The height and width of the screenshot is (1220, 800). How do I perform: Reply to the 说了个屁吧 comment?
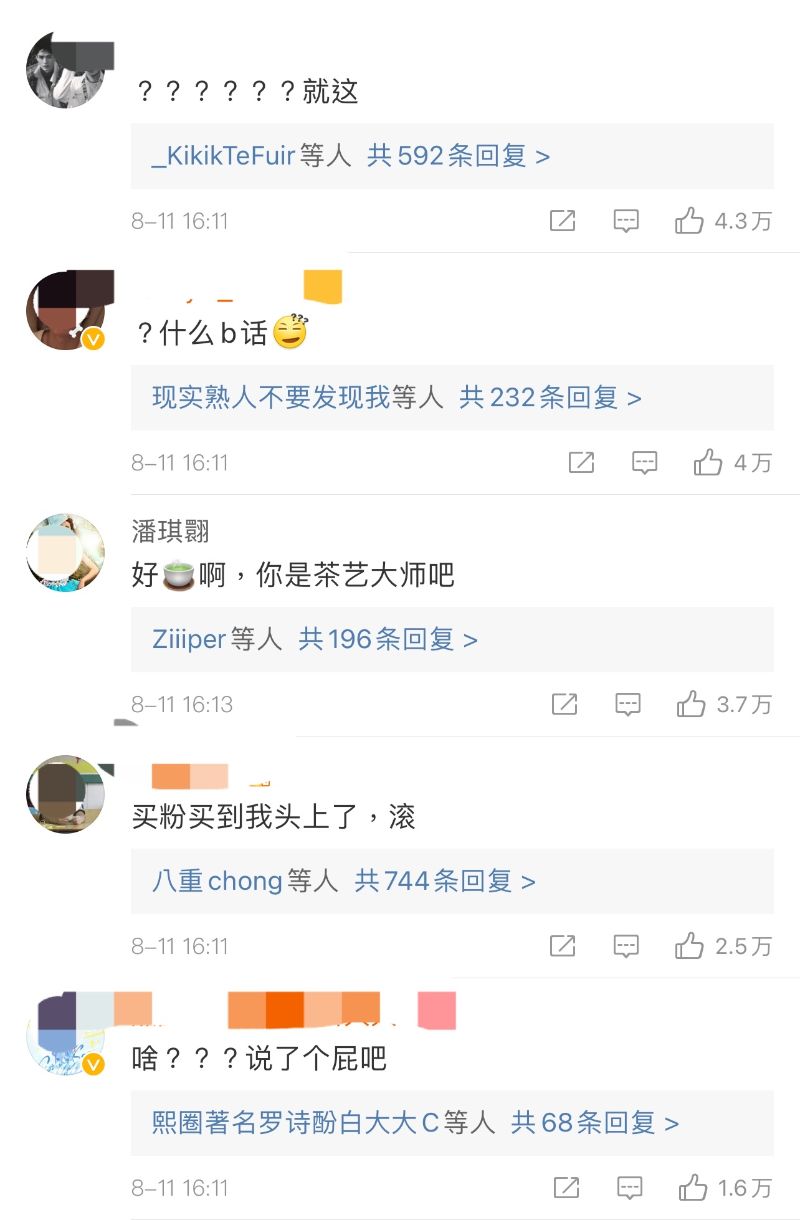(x=629, y=1188)
